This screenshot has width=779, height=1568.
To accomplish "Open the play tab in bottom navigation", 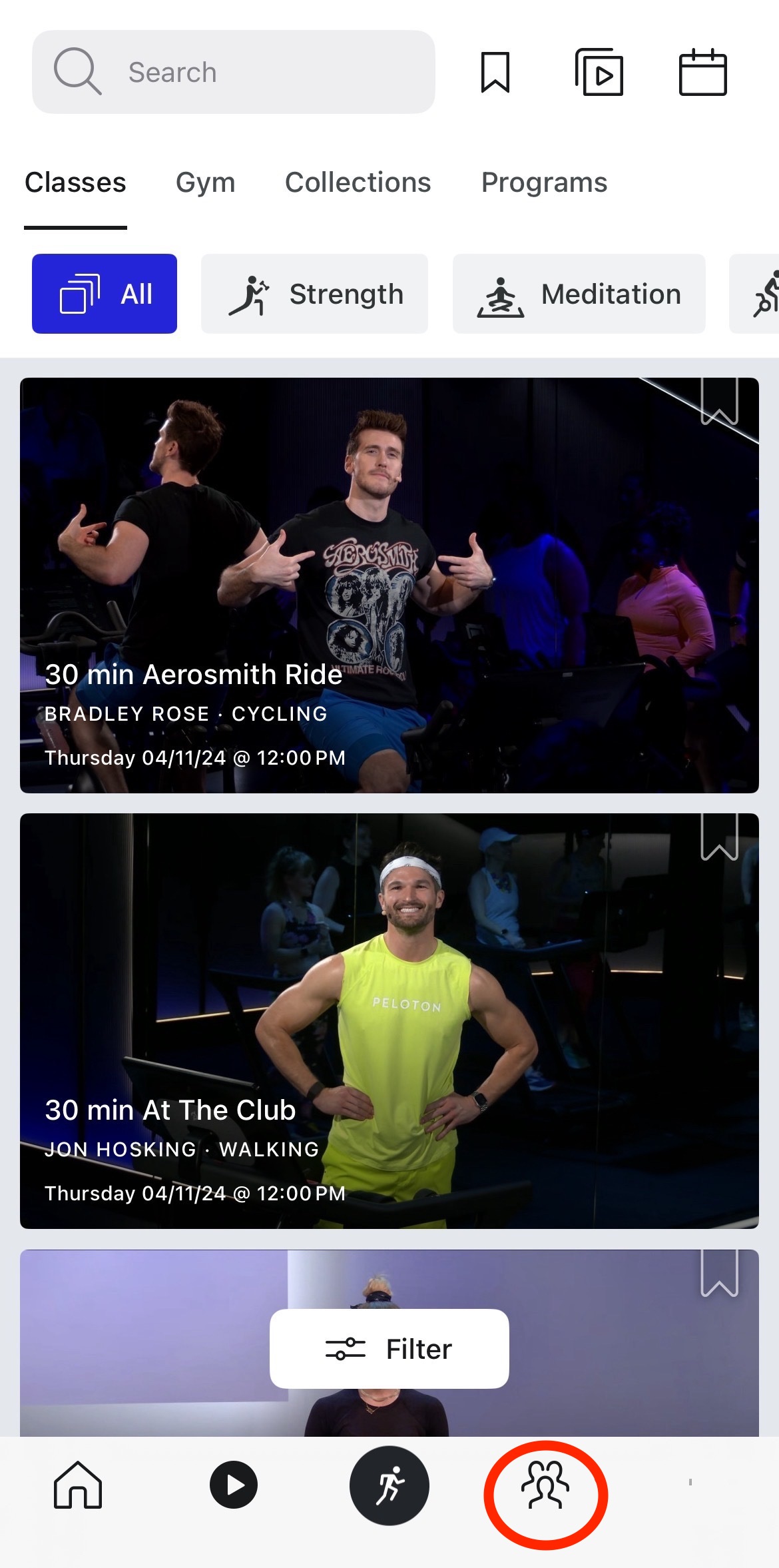I will (x=234, y=1485).
